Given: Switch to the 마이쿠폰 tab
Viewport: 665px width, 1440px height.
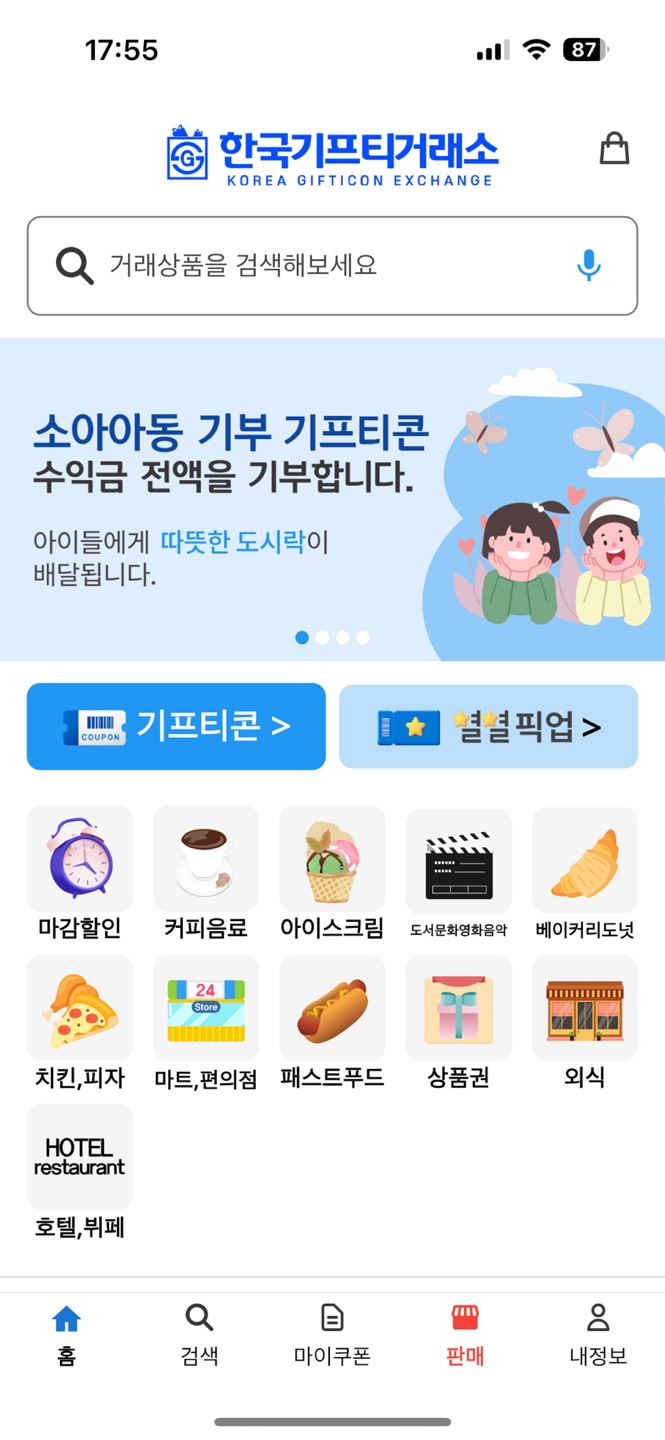Looking at the screenshot, I should [x=332, y=1335].
